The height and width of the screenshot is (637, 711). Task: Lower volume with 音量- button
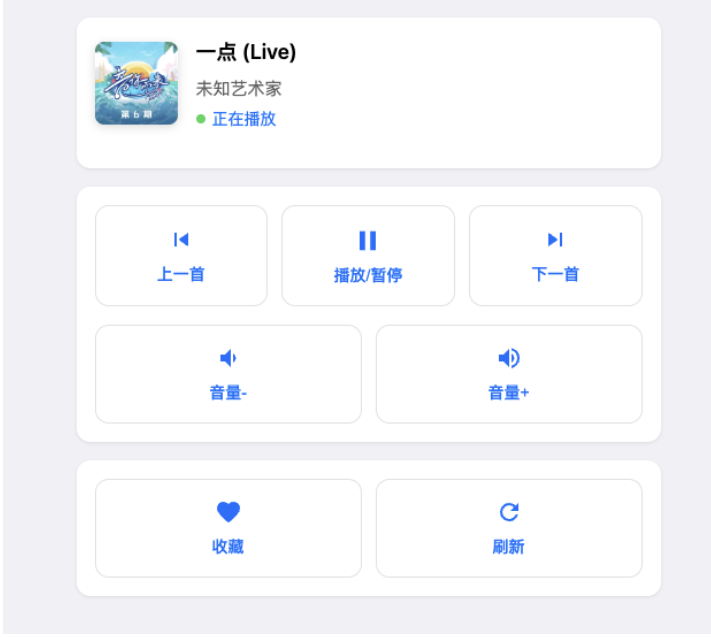pos(228,374)
